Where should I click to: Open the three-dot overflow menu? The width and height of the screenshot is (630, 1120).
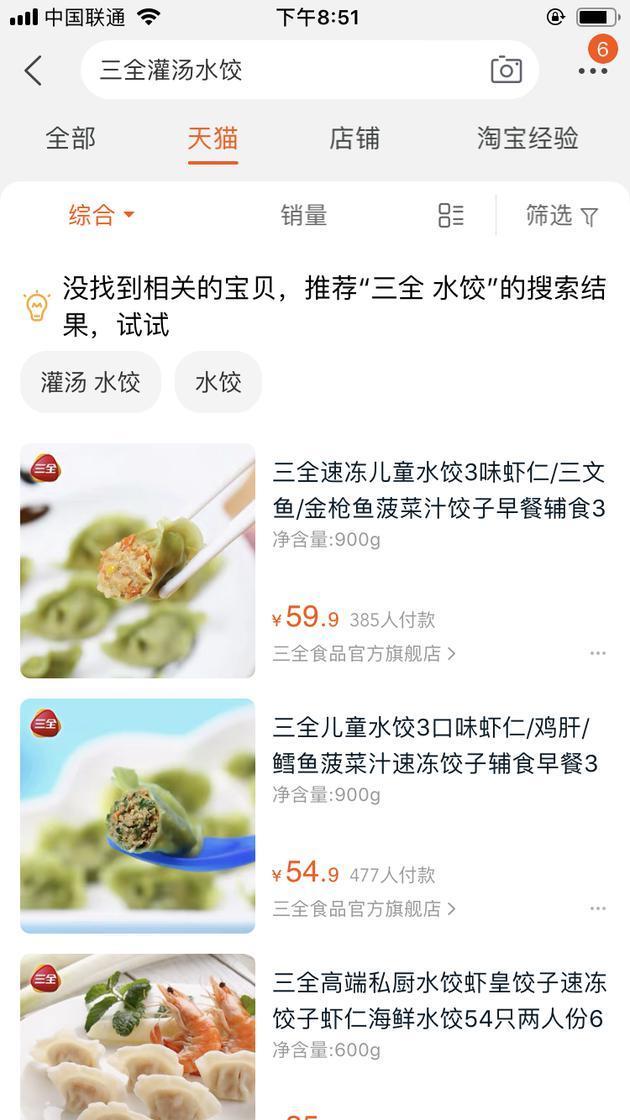point(593,70)
